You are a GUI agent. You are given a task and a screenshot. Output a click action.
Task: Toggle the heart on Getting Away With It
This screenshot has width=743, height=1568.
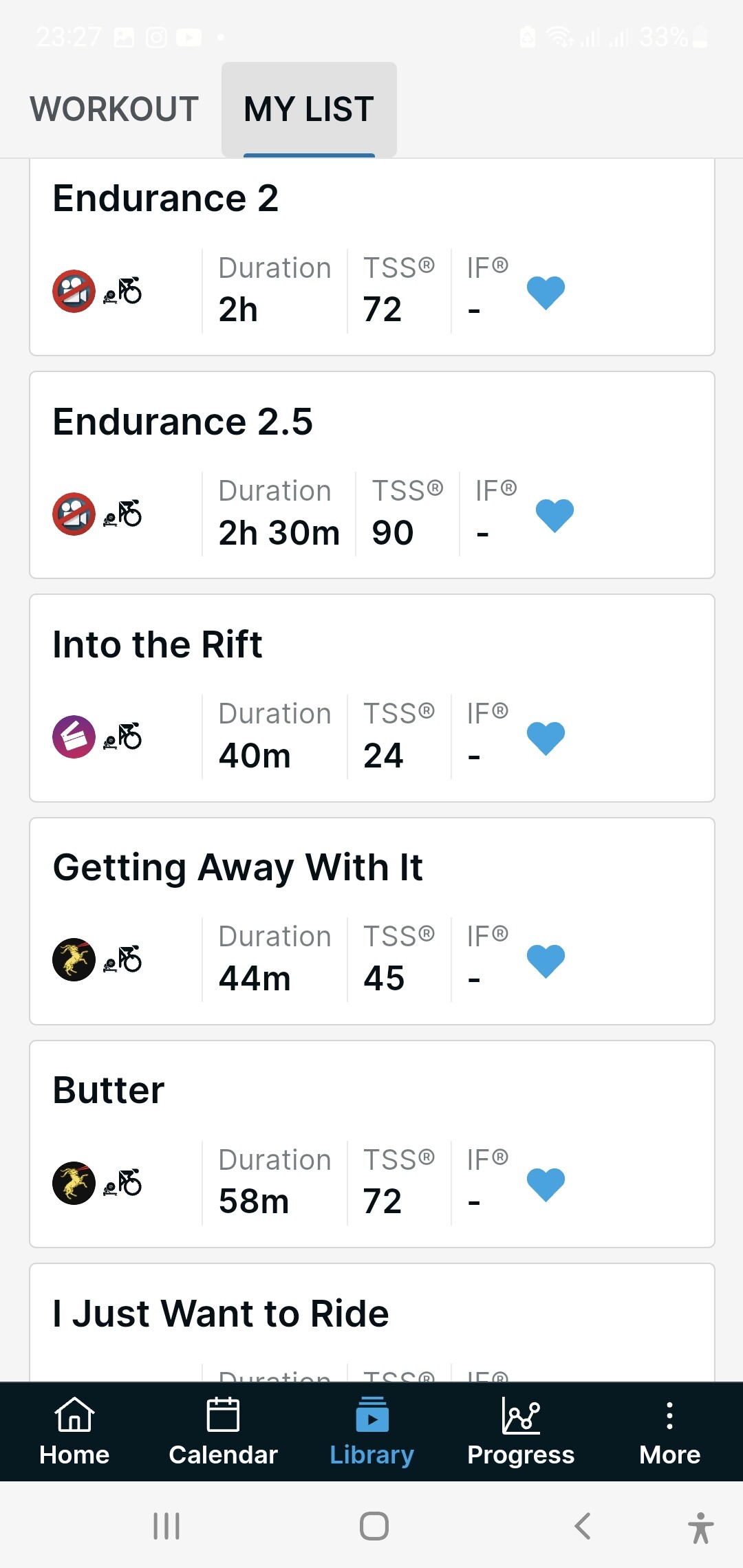pos(546,961)
